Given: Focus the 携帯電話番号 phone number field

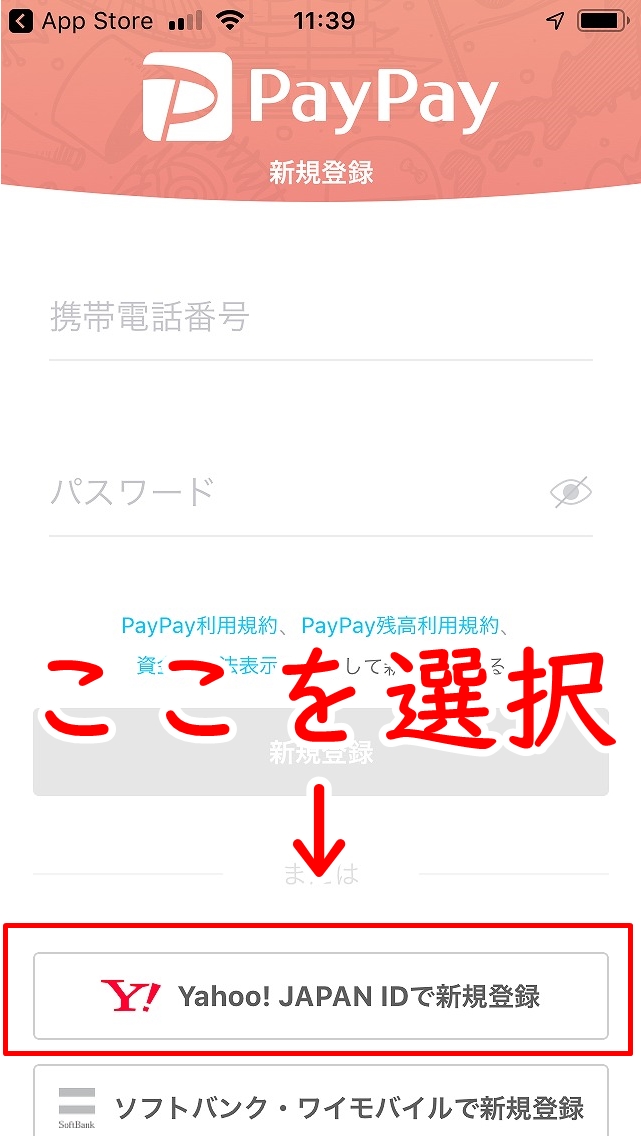Looking at the screenshot, I should [x=320, y=318].
